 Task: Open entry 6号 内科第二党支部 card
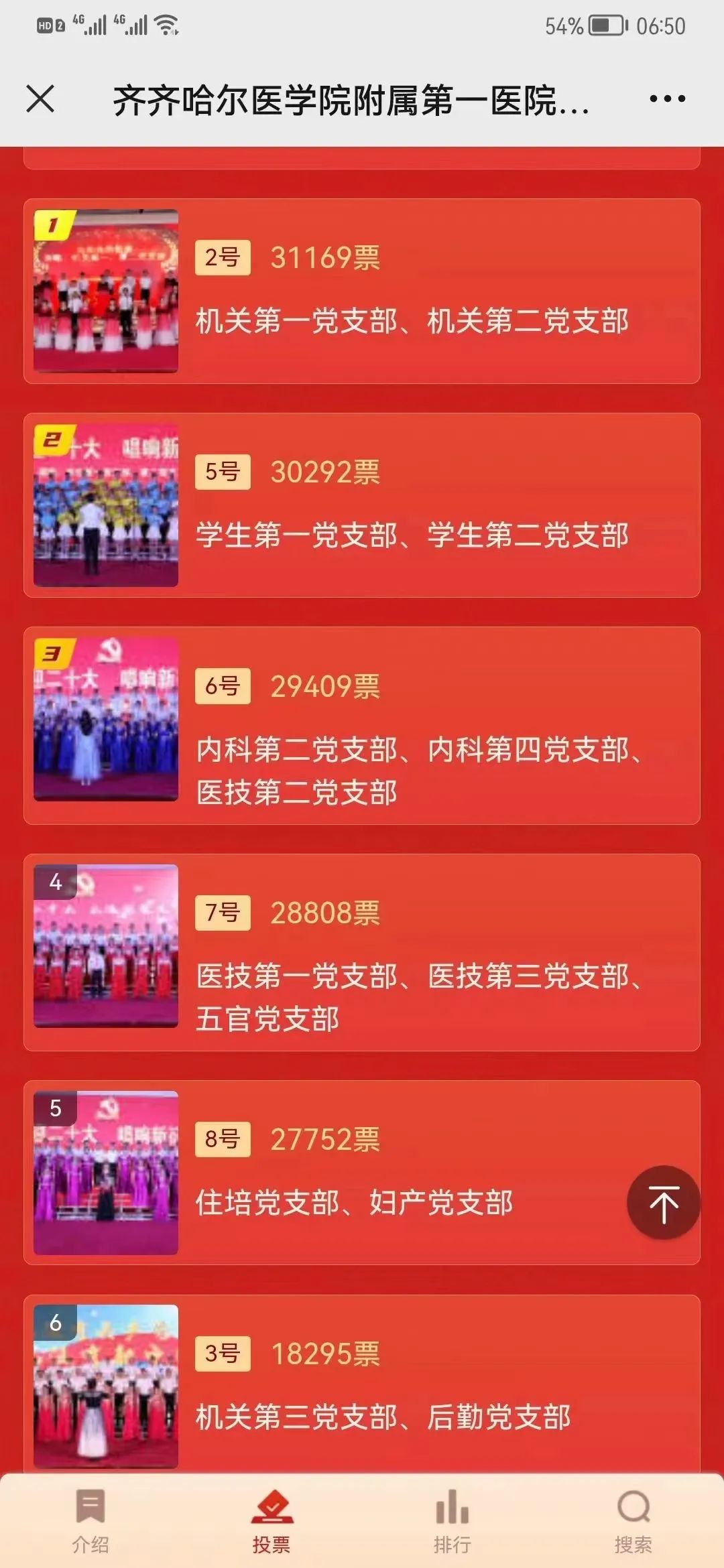coord(362,725)
